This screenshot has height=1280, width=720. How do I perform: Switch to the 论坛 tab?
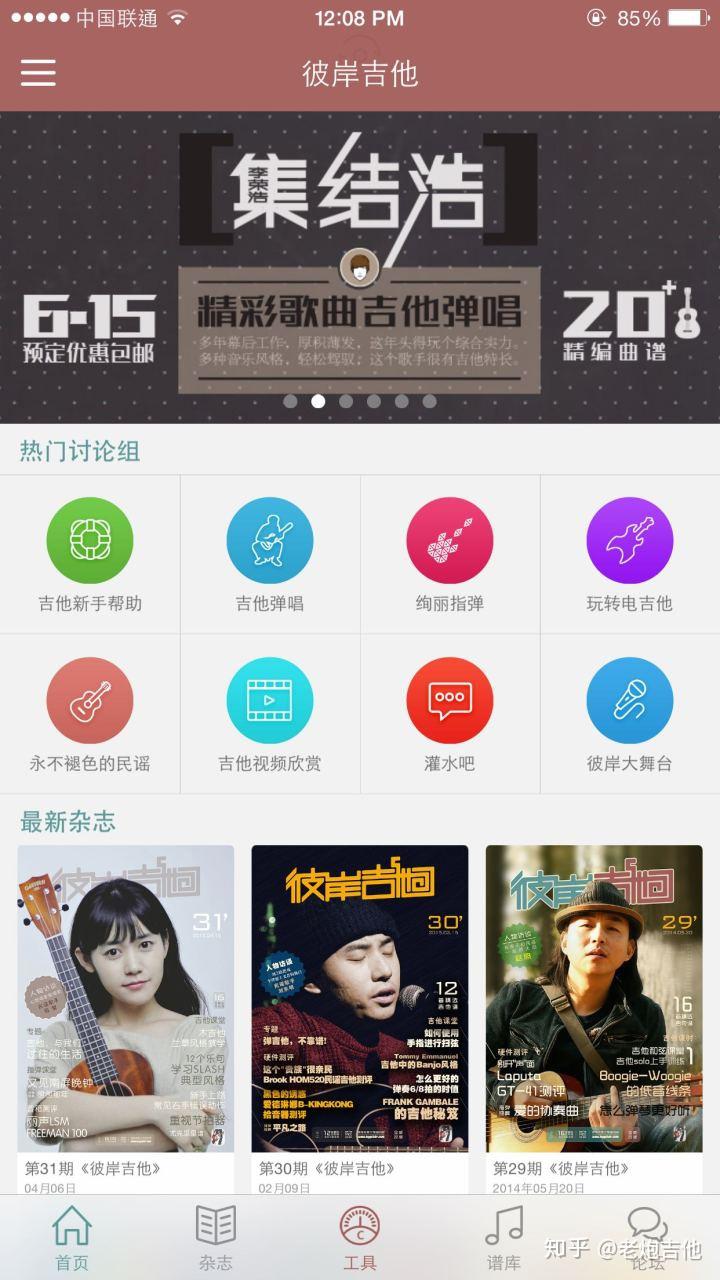(x=648, y=1238)
